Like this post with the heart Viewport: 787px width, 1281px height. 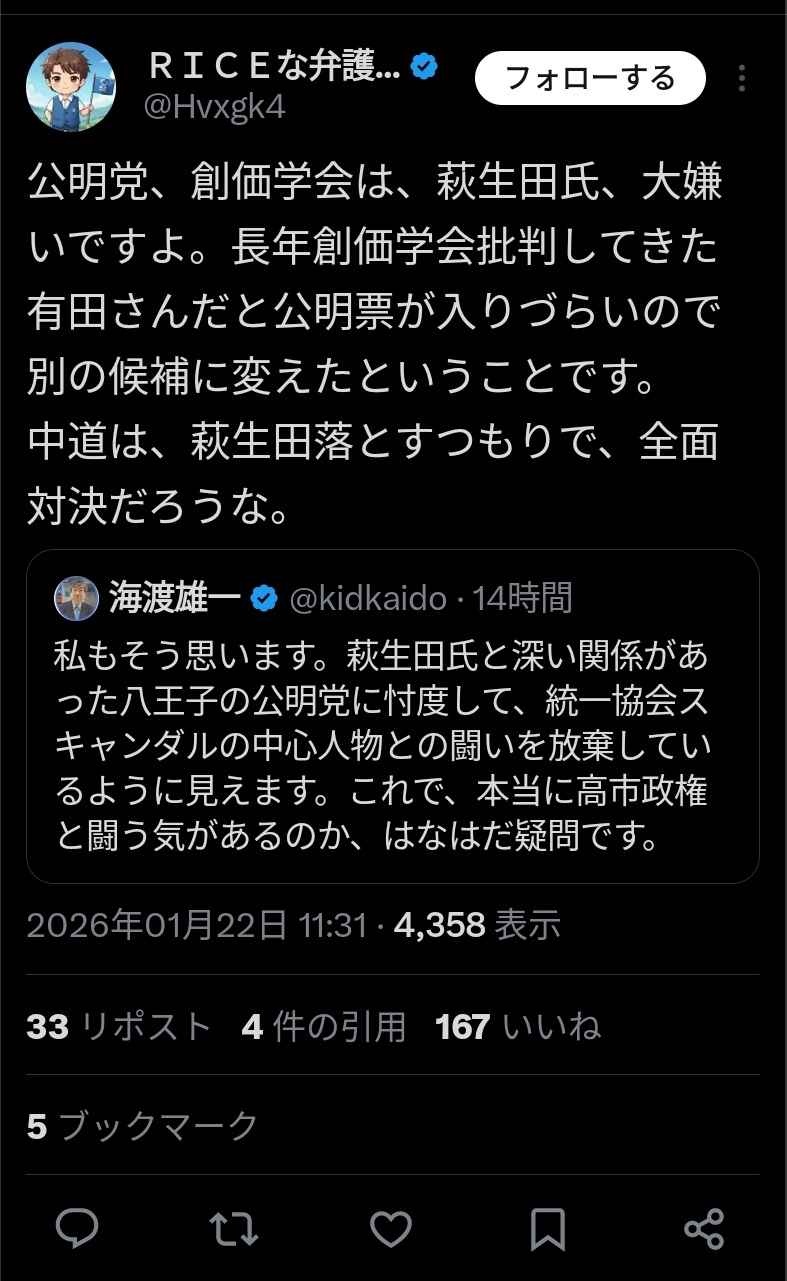coord(390,1227)
